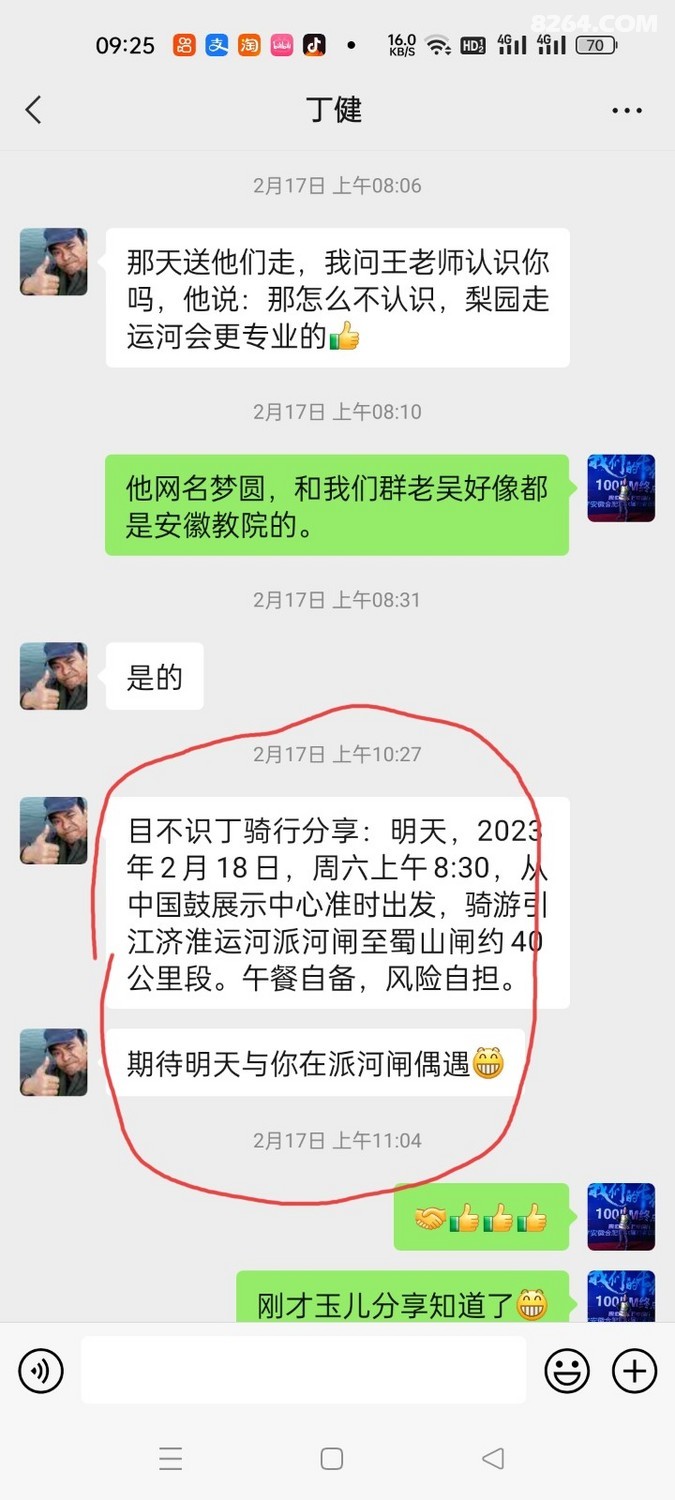675x1500 pixels.
Task: Open my avatar beside the 他网名梦圆 message
Action: point(621,489)
